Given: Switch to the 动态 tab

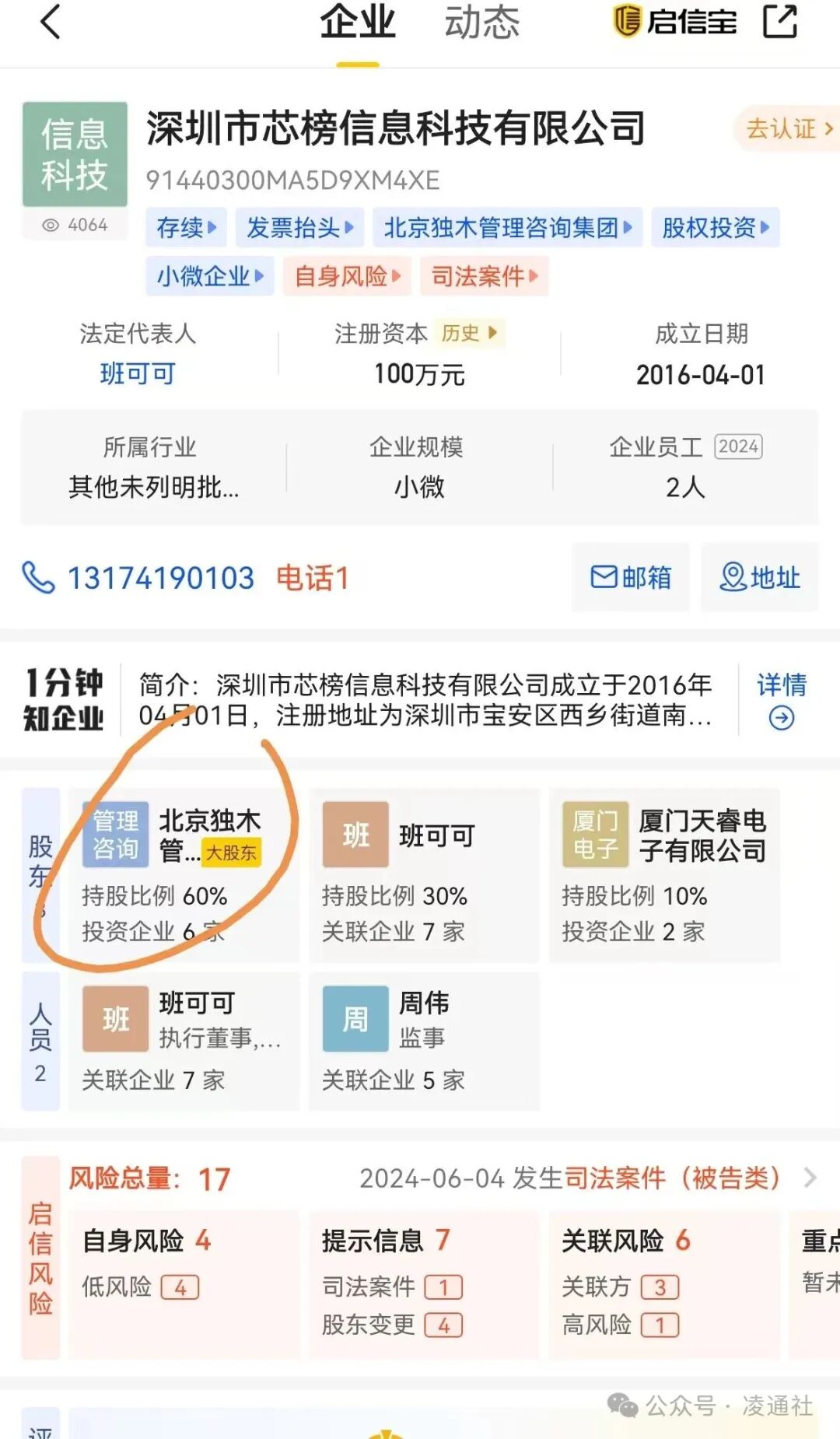Looking at the screenshot, I should [481, 22].
